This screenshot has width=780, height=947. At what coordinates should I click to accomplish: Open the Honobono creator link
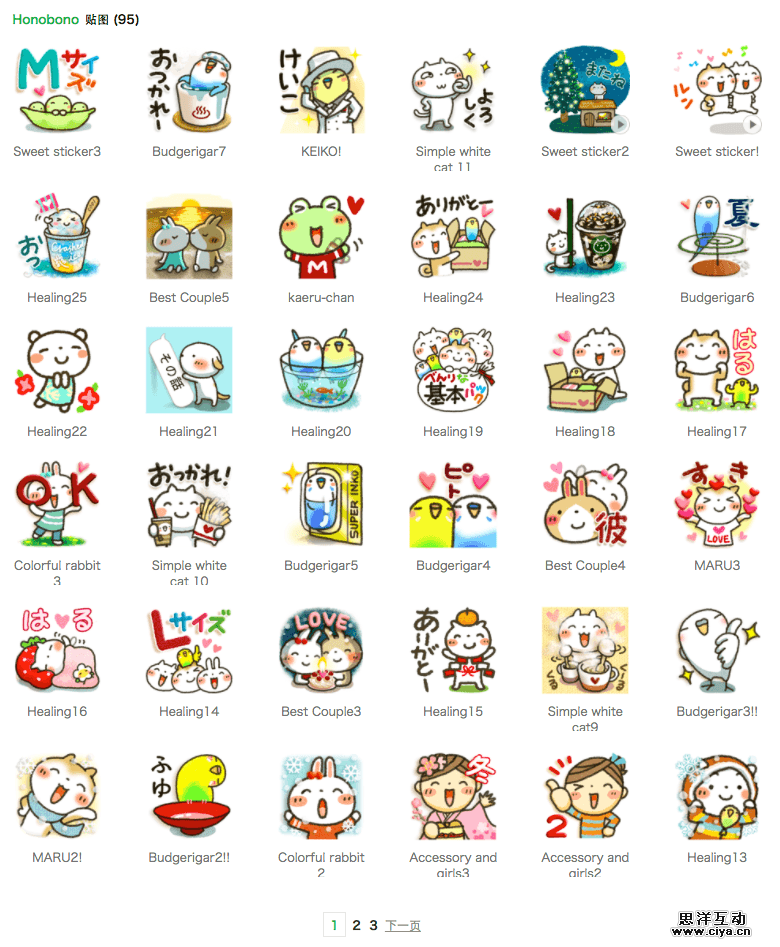pyautogui.click(x=45, y=19)
